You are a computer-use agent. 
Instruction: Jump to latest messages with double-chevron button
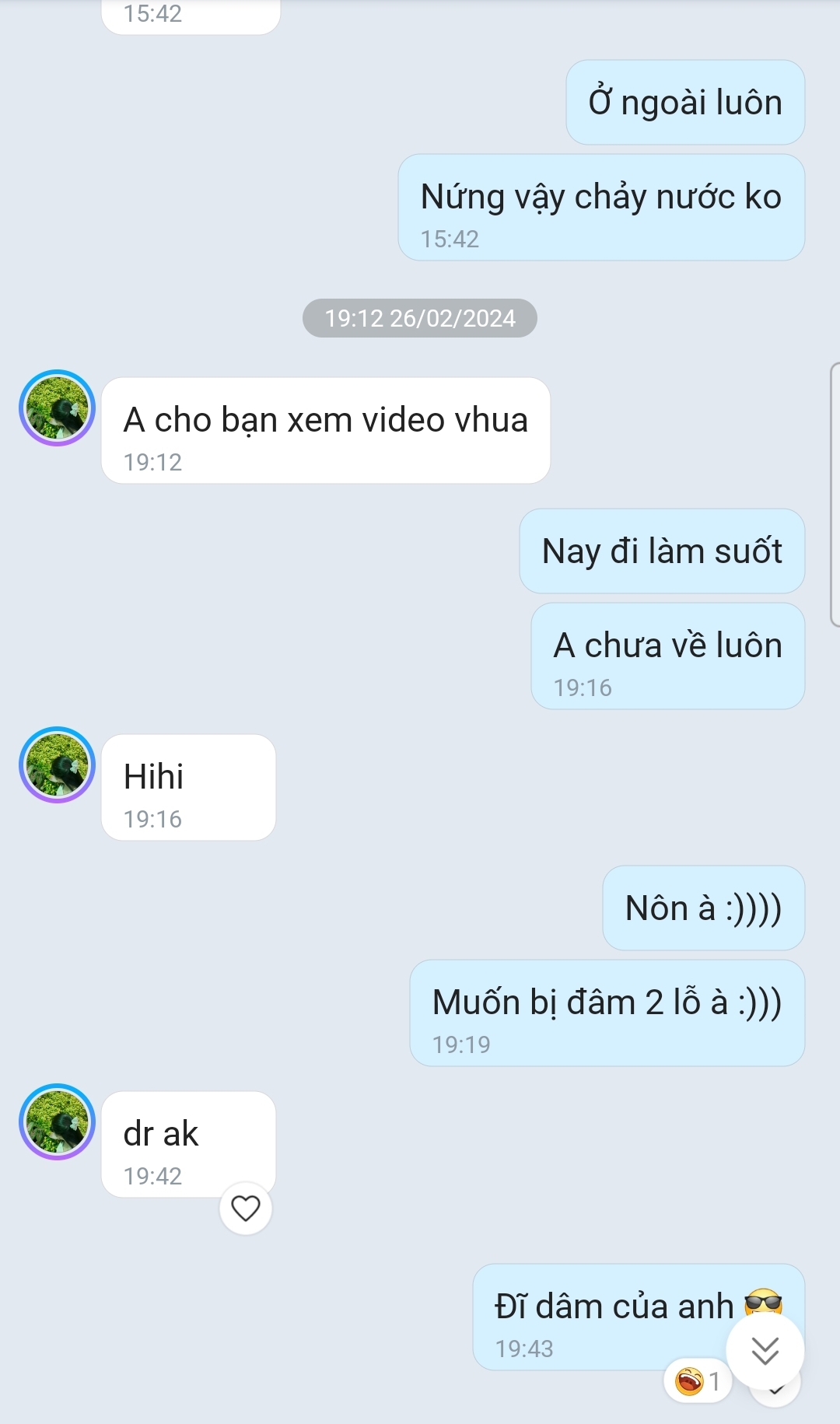click(765, 1351)
